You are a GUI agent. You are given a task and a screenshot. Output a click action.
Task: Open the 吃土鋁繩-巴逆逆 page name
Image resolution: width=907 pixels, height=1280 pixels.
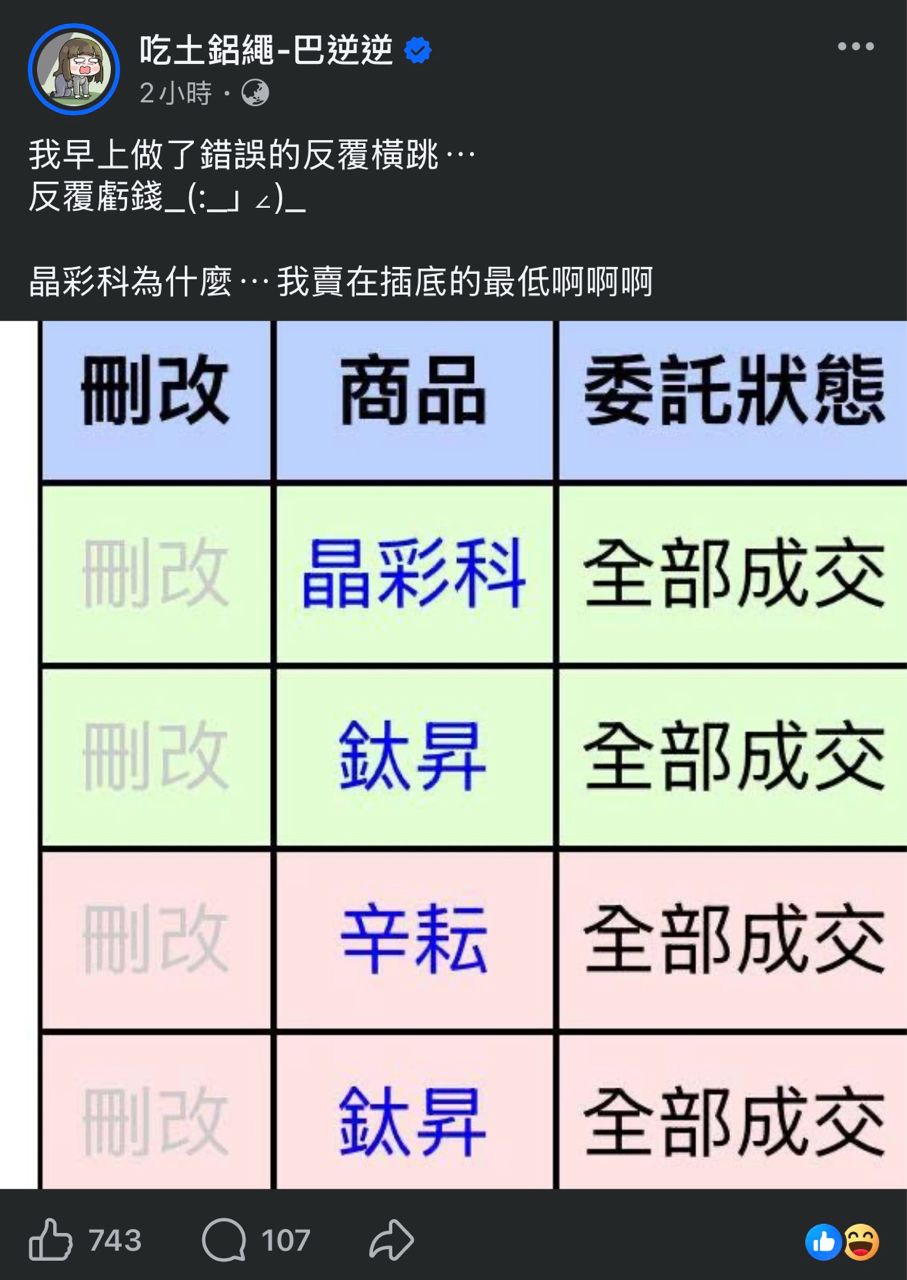click(267, 49)
